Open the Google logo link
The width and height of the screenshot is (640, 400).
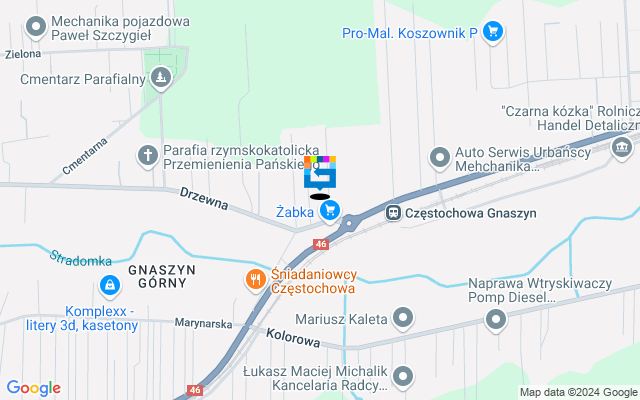34,388
